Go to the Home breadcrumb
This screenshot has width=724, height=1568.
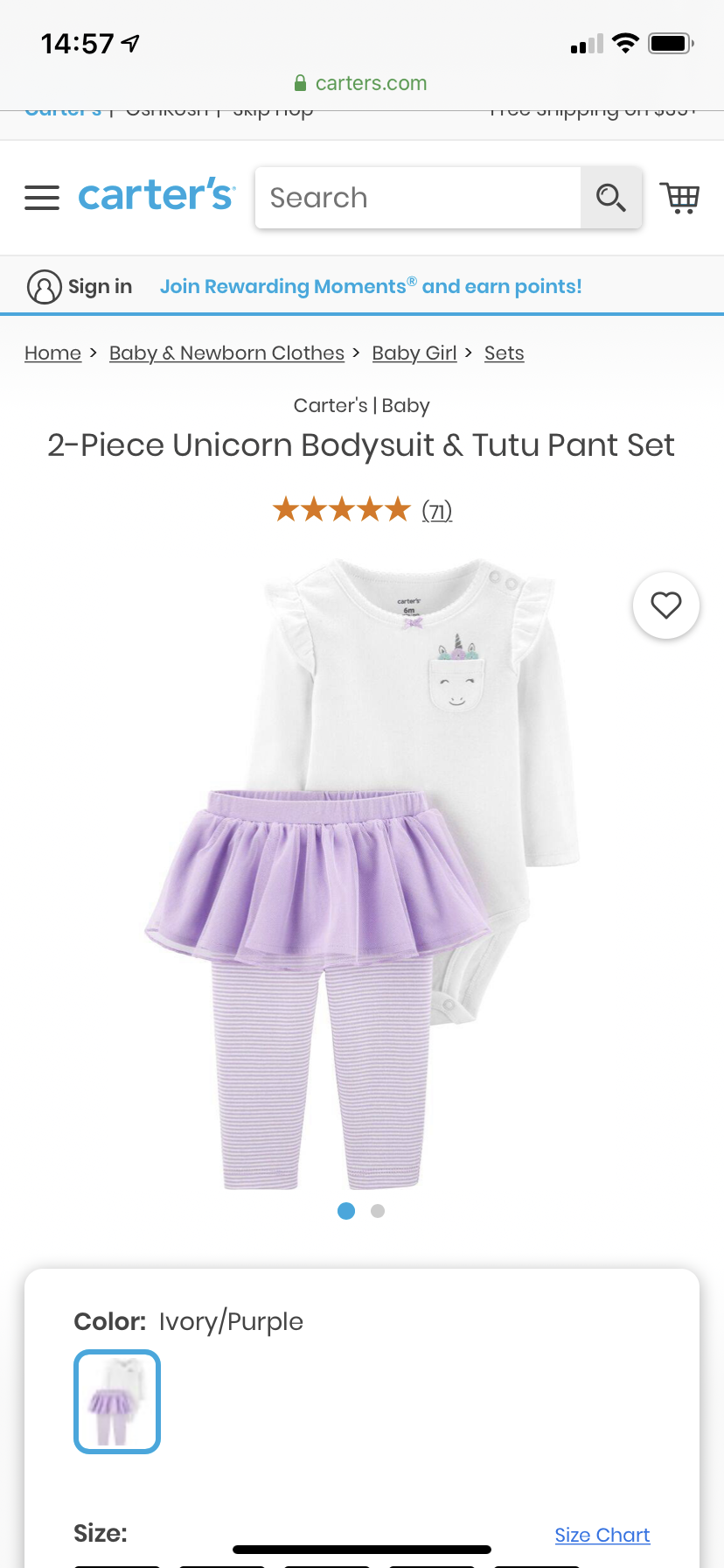52,353
